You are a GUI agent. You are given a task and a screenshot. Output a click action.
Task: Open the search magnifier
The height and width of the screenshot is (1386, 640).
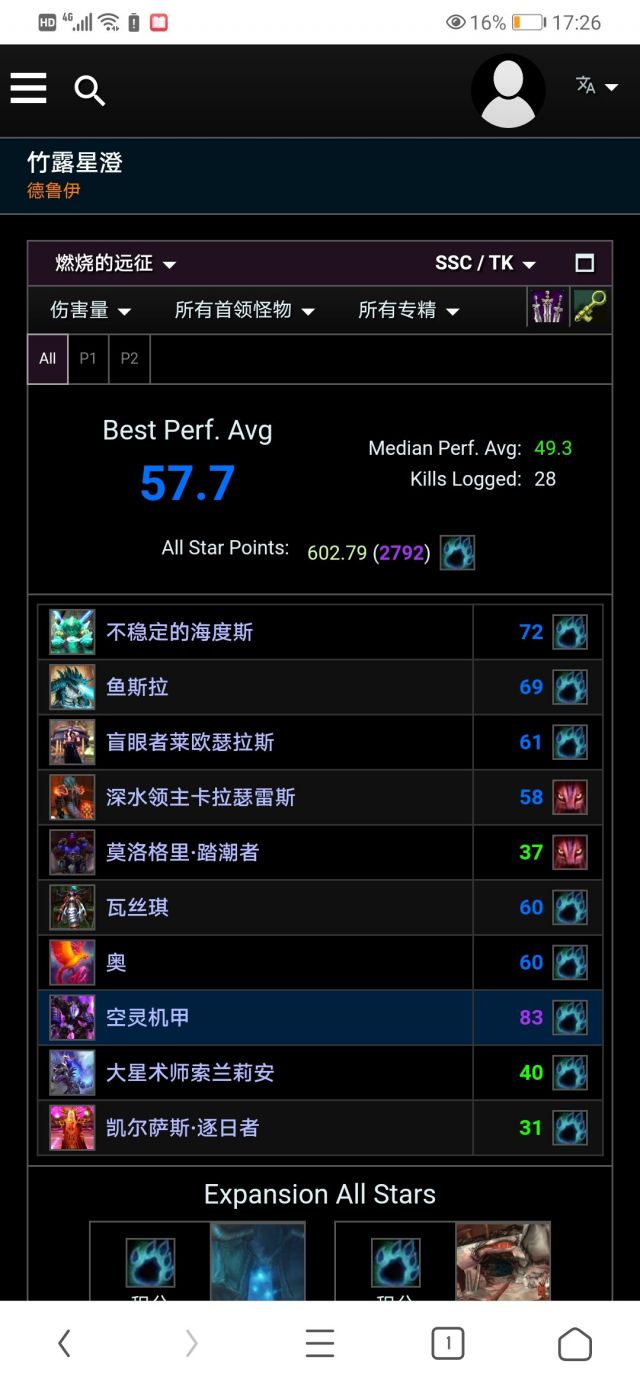90,91
